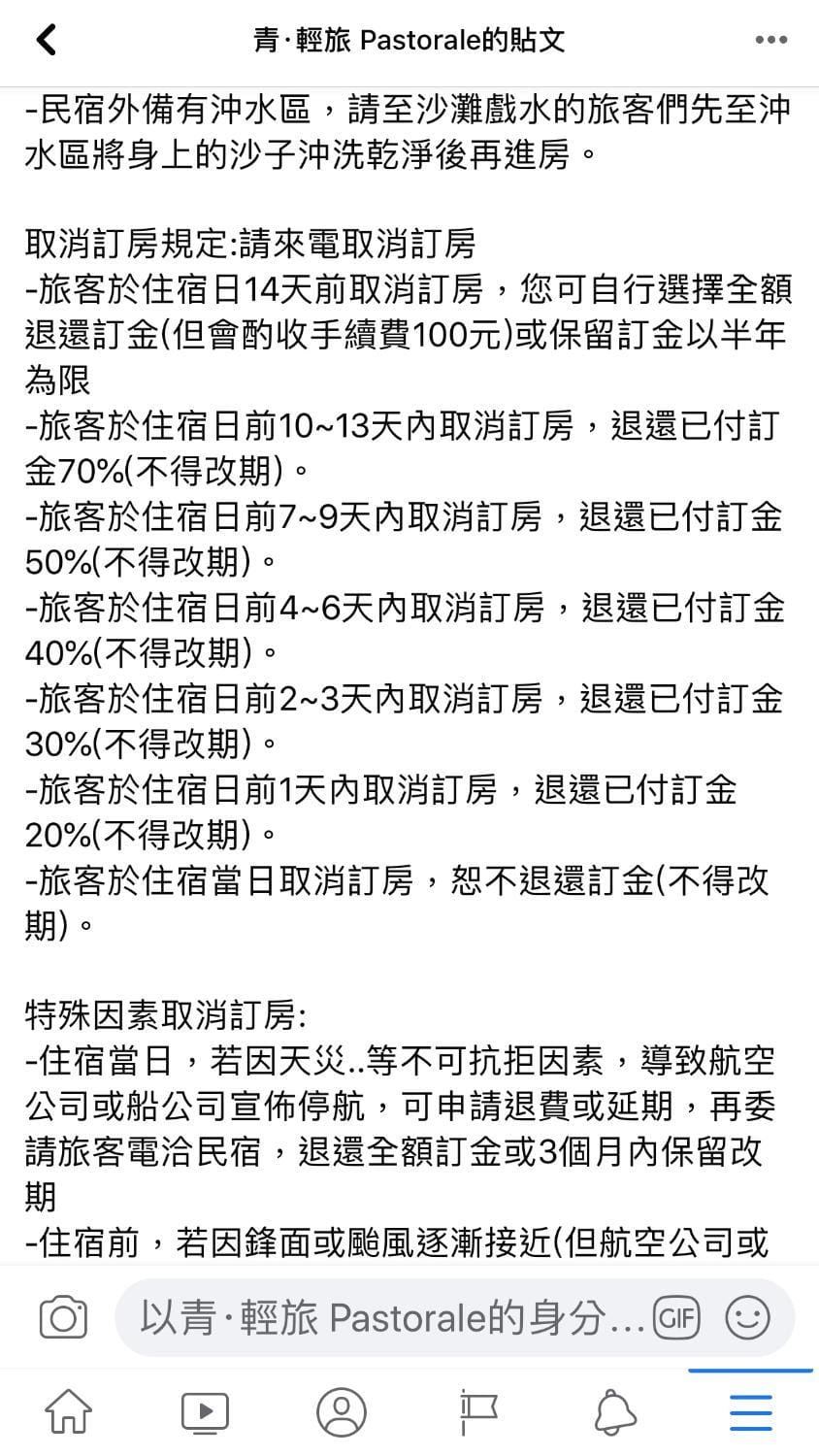Viewport: 819px width, 1456px height.
Task: Open the Profile tab
Action: 342,1411
